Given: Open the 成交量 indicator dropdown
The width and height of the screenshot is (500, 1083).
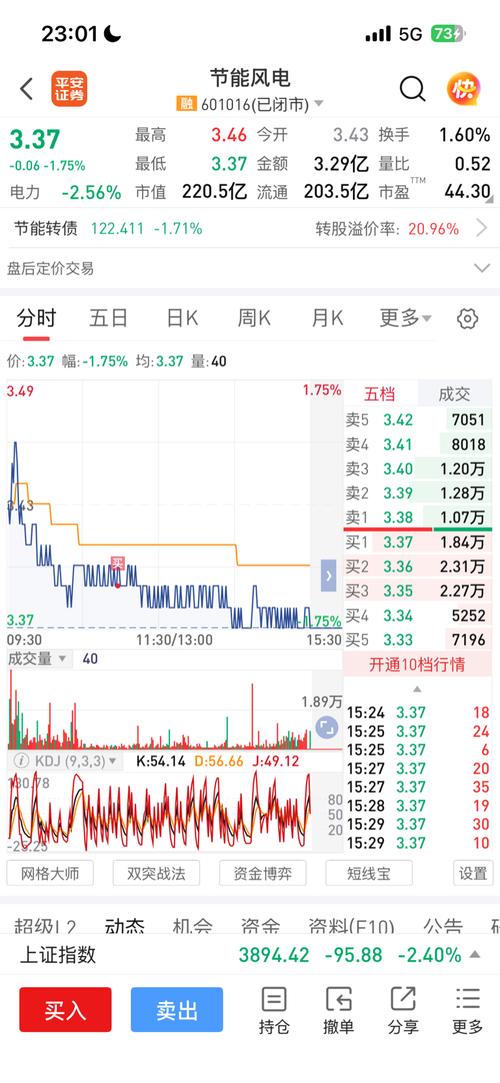Looking at the screenshot, I should click(x=39, y=659).
